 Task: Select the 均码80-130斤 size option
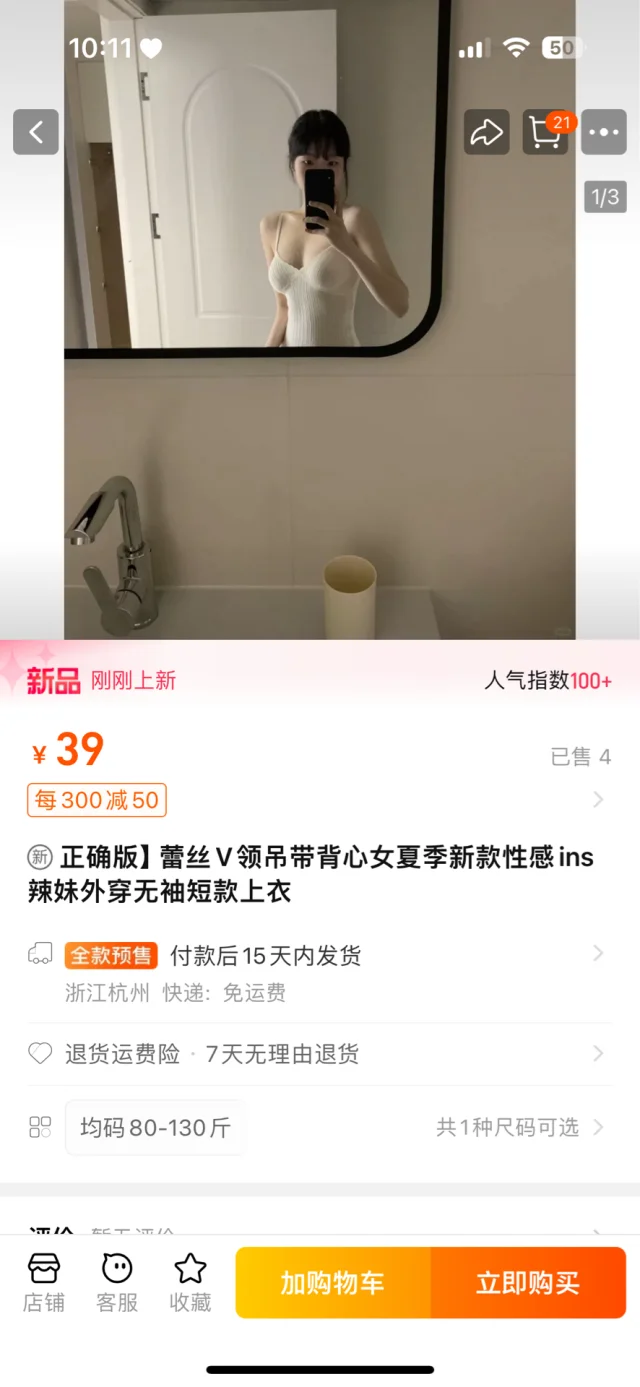tap(154, 1128)
